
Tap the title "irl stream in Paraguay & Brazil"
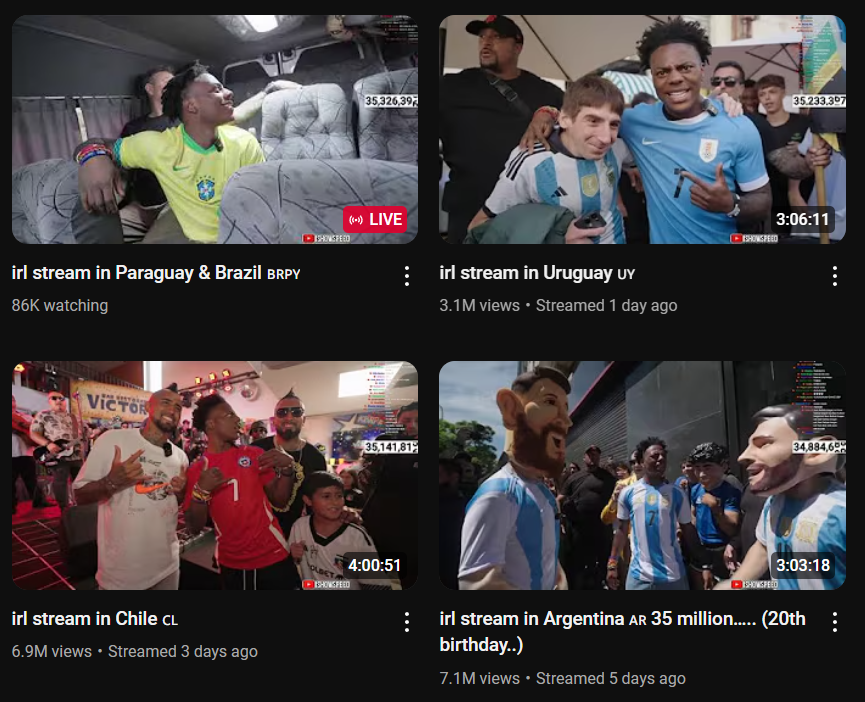137,272
